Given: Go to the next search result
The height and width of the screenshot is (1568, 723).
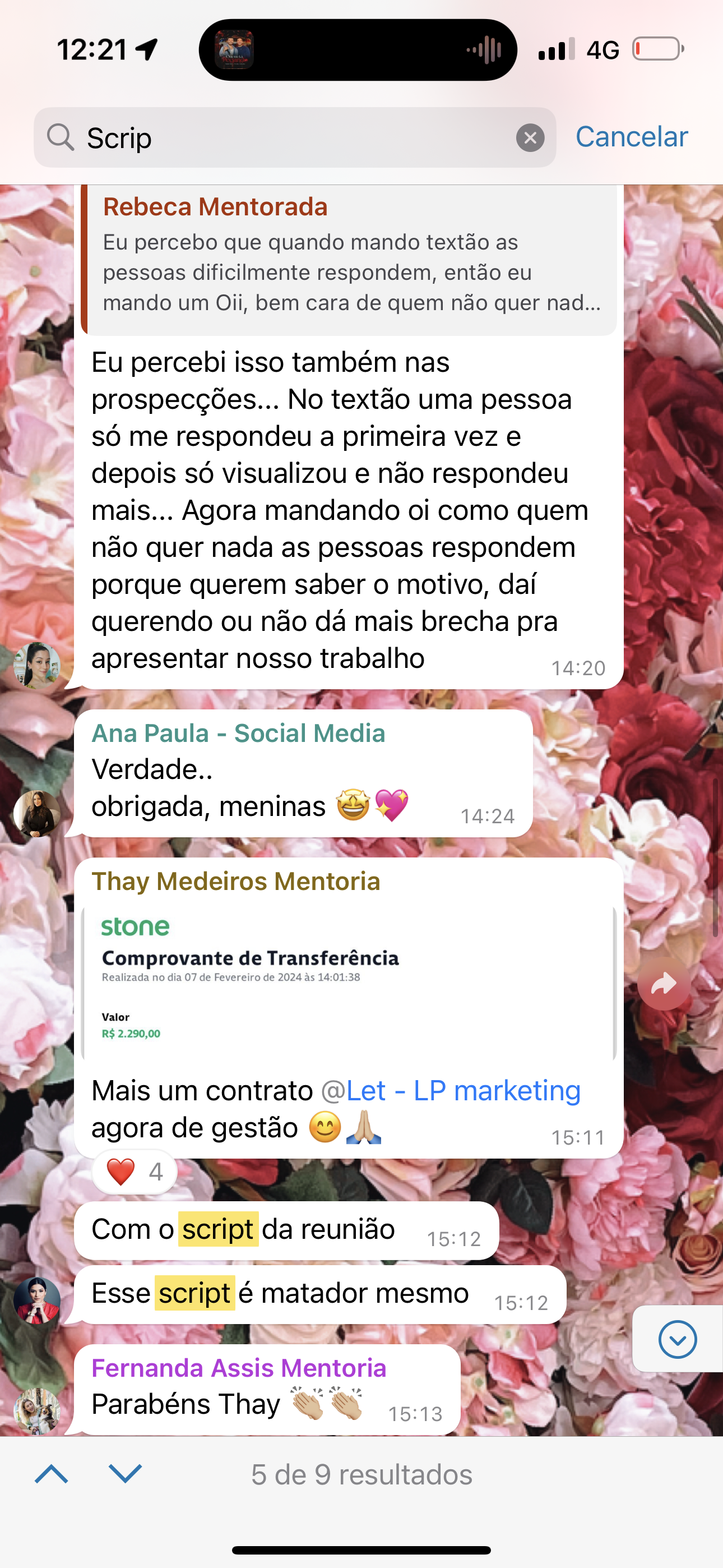Looking at the screenshot, I should [126, 1474].
